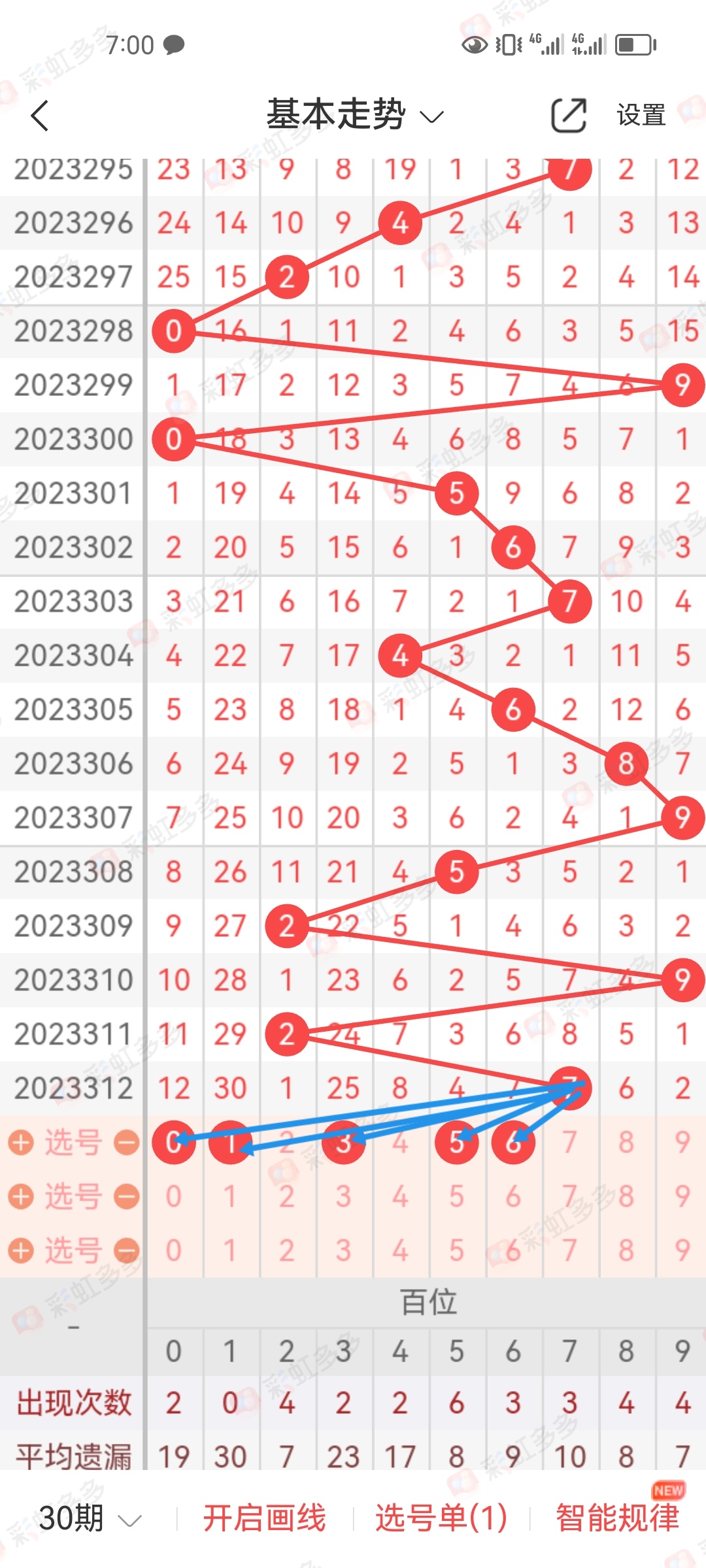Remove first 选号 row with minus icon
Viewport: 706px width, 1568px height.
(126, 1143)
